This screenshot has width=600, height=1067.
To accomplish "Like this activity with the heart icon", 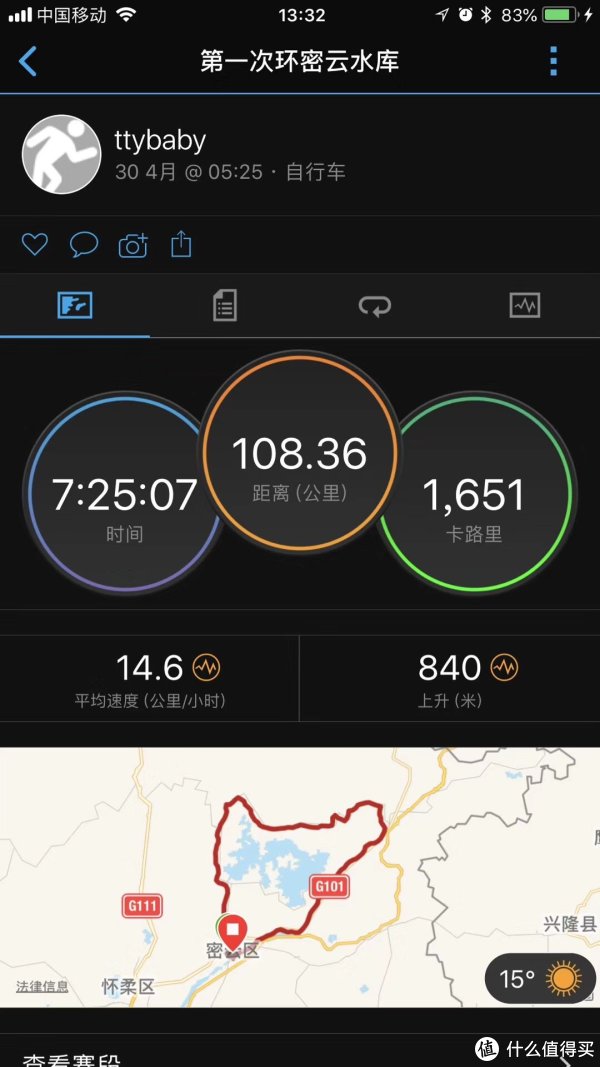I will (x=35, y=244).
